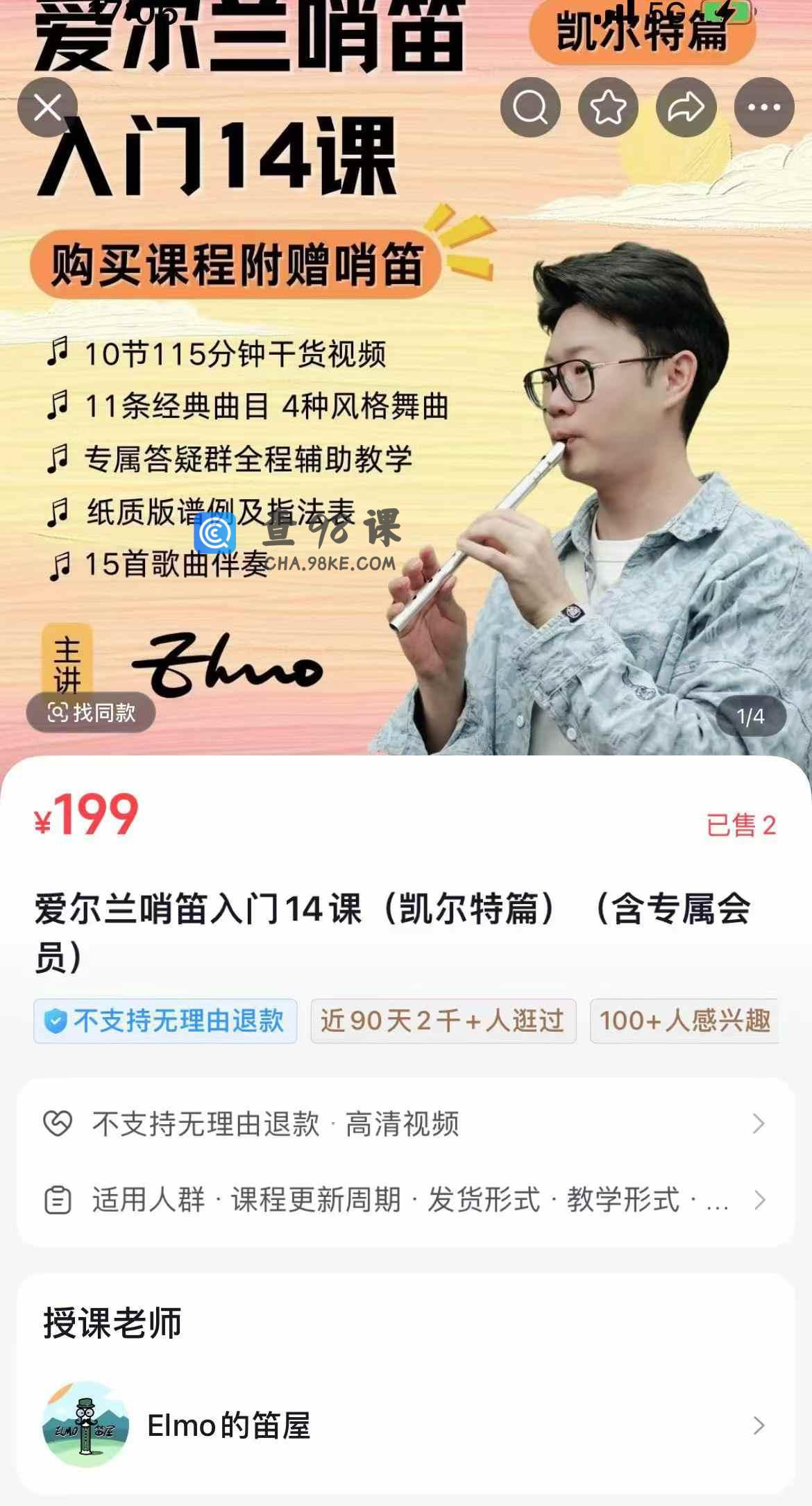Close the product detail page
Image resolution: width=812 pixels, height=1506 pixels.
[x=47, y=108]
